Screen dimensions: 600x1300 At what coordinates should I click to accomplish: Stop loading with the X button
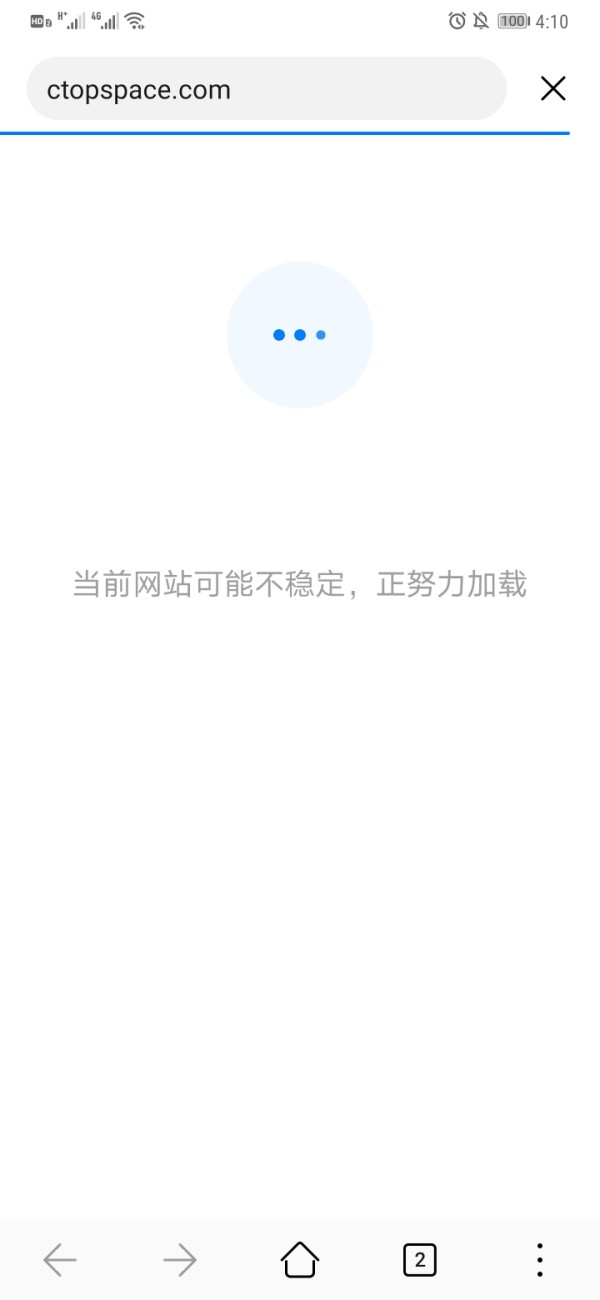553,89
